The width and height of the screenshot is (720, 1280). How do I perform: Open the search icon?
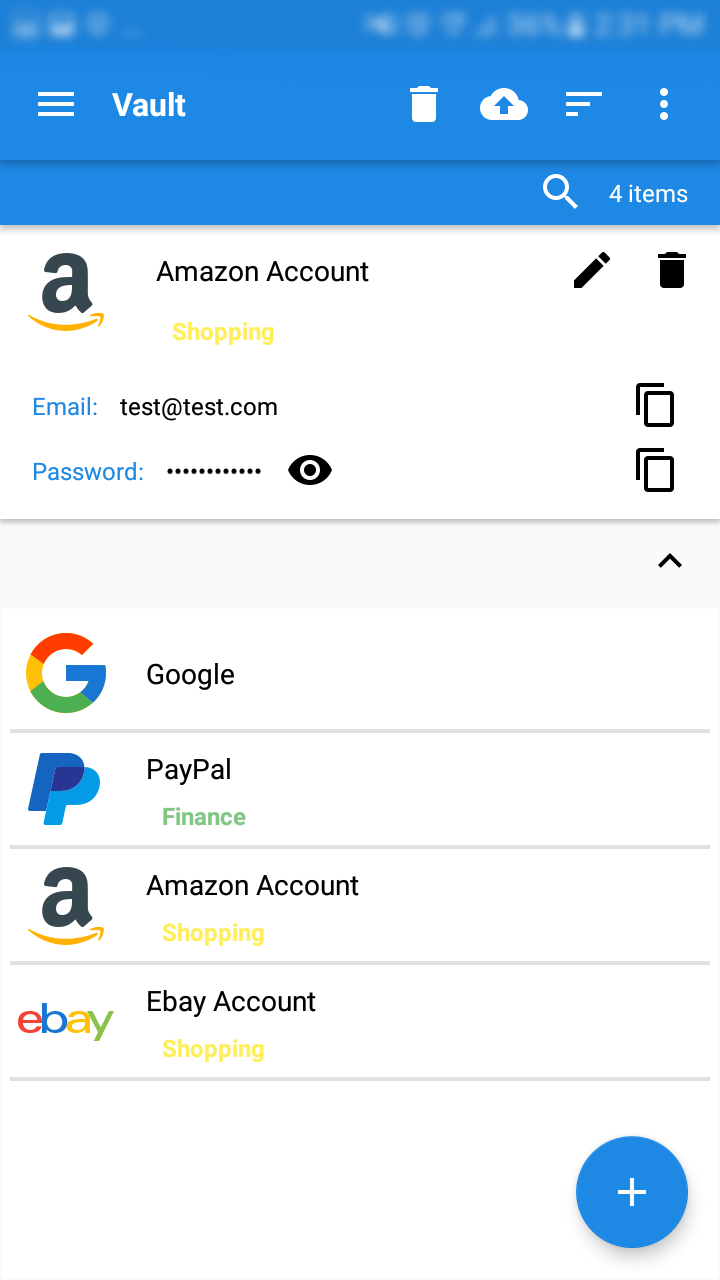coord(560,192)
